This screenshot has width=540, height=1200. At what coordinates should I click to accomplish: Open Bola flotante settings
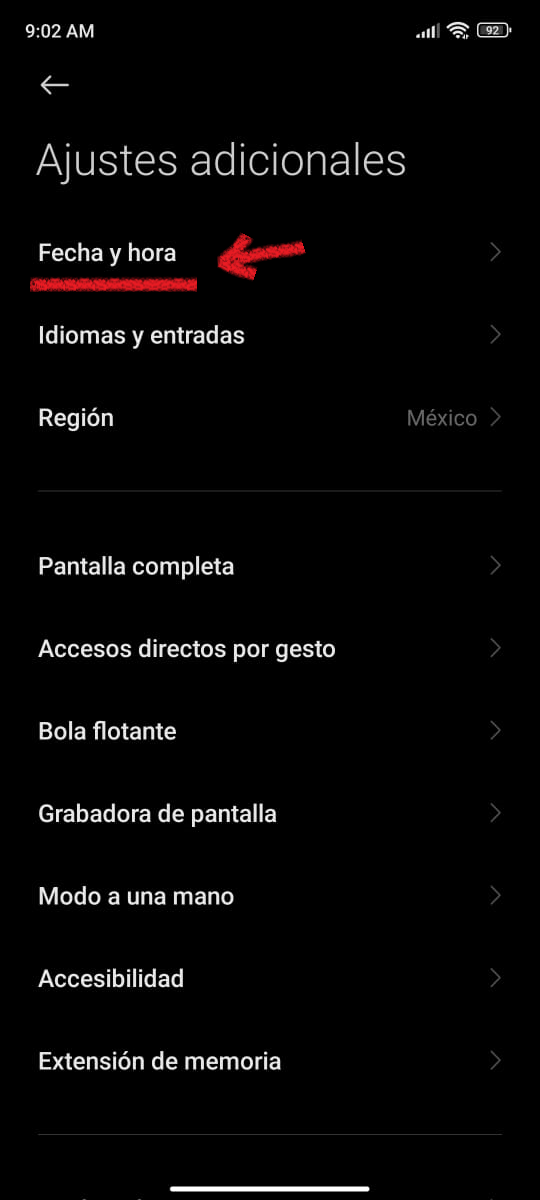point(270,731)
